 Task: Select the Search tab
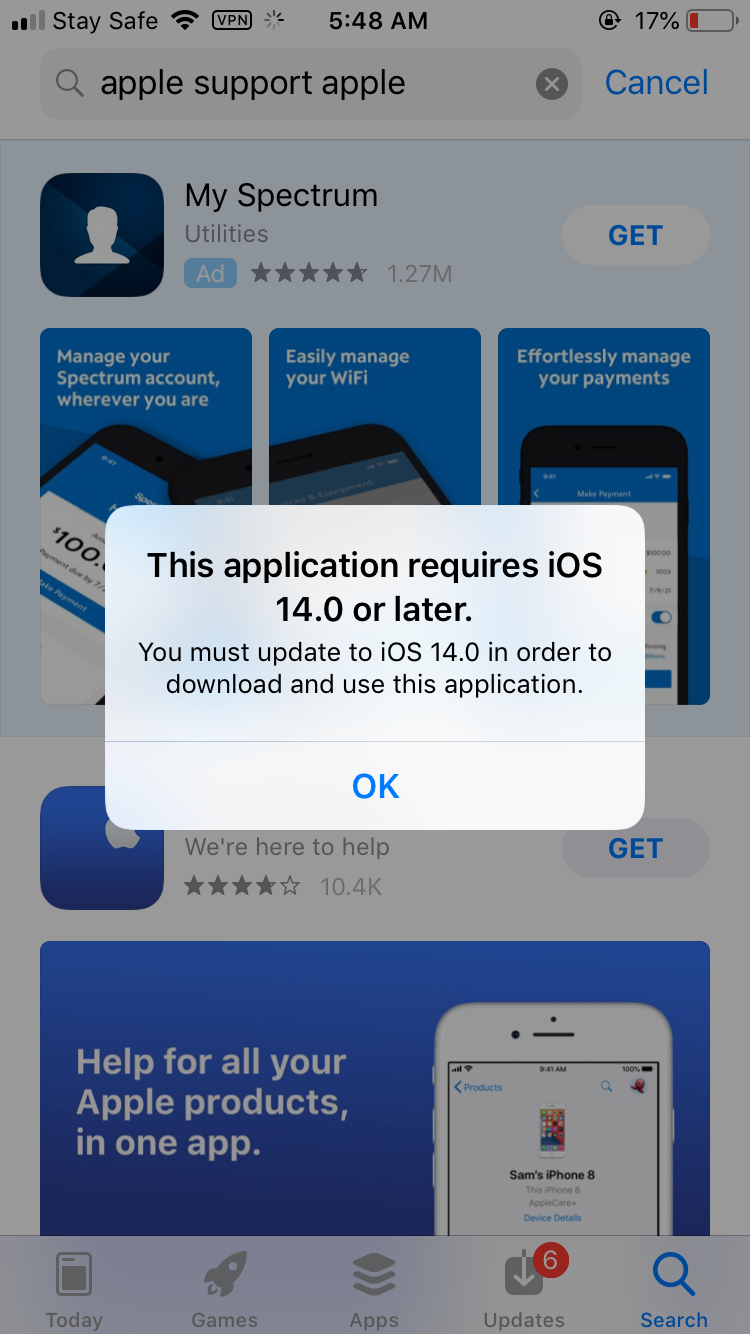point(674,1289)
